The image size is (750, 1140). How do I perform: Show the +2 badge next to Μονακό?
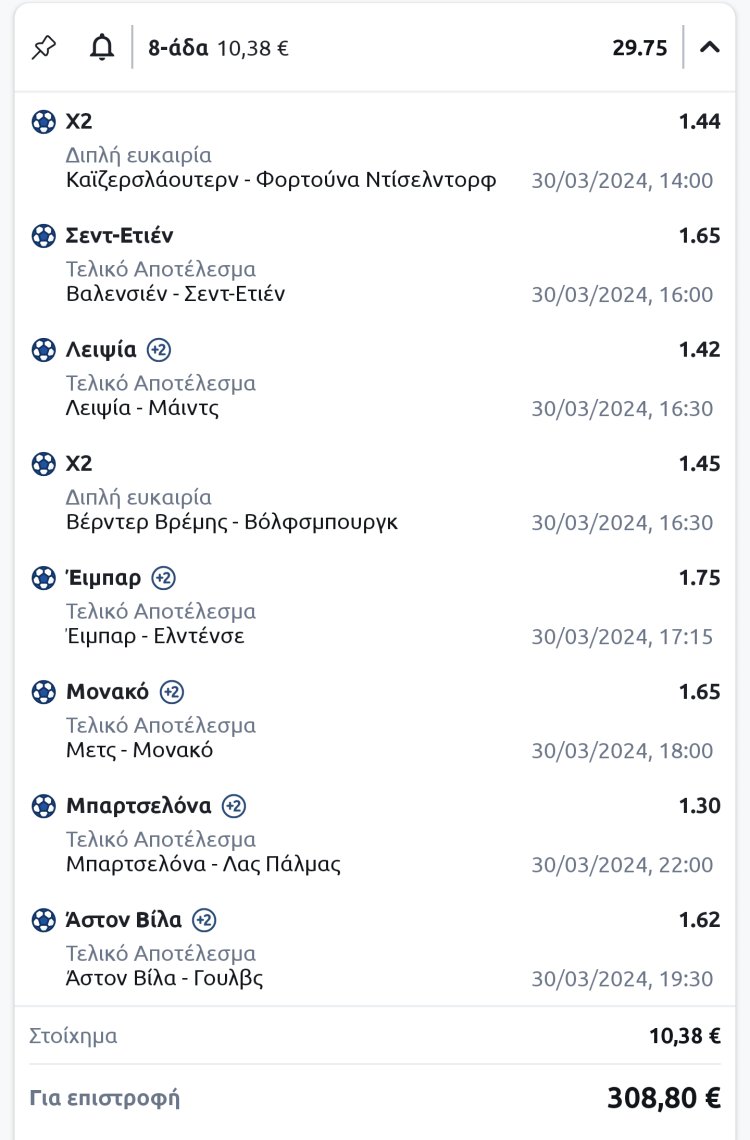(172, 692)
